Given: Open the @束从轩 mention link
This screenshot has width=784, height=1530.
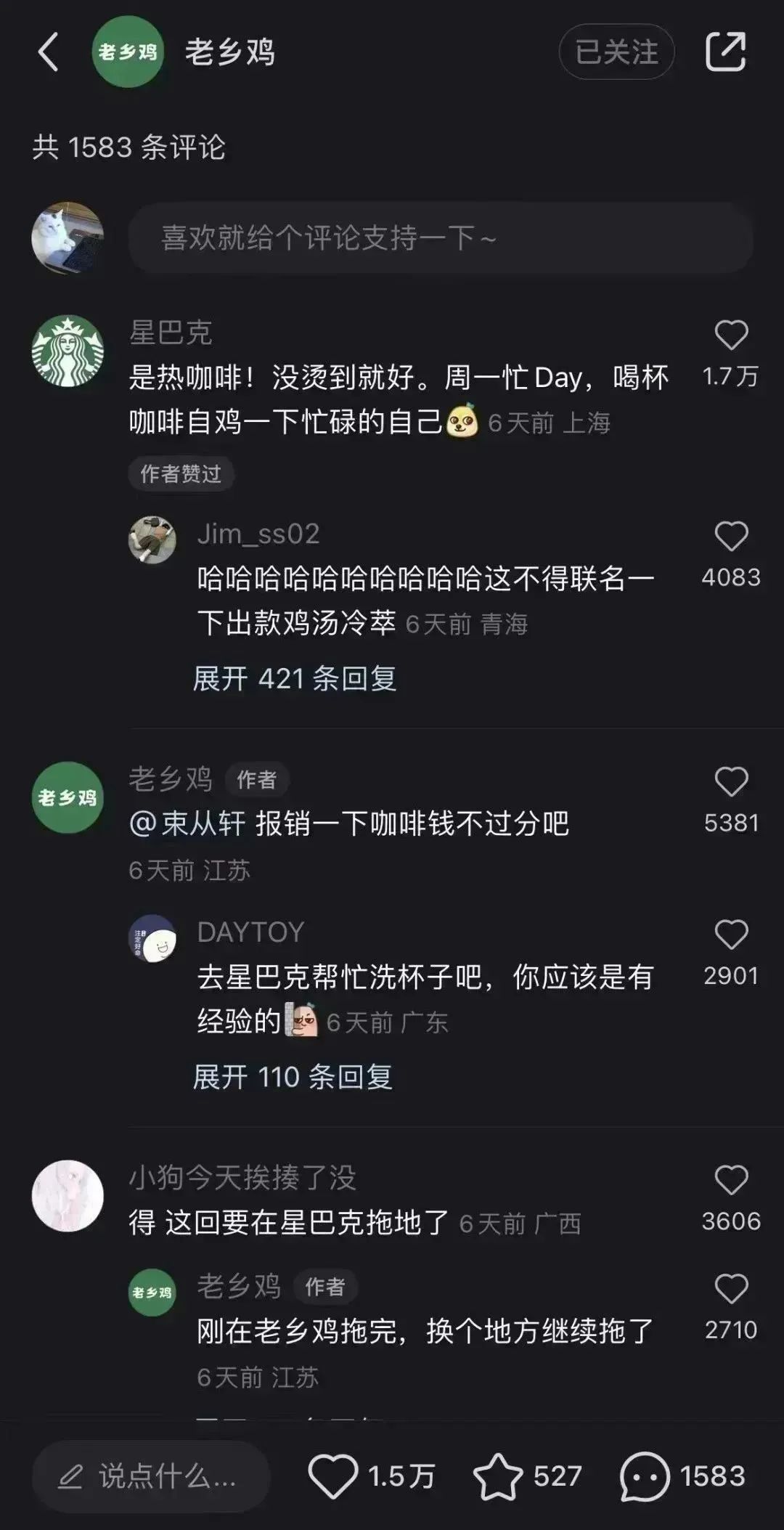Looking at the screenshot, I should [187, 824].
